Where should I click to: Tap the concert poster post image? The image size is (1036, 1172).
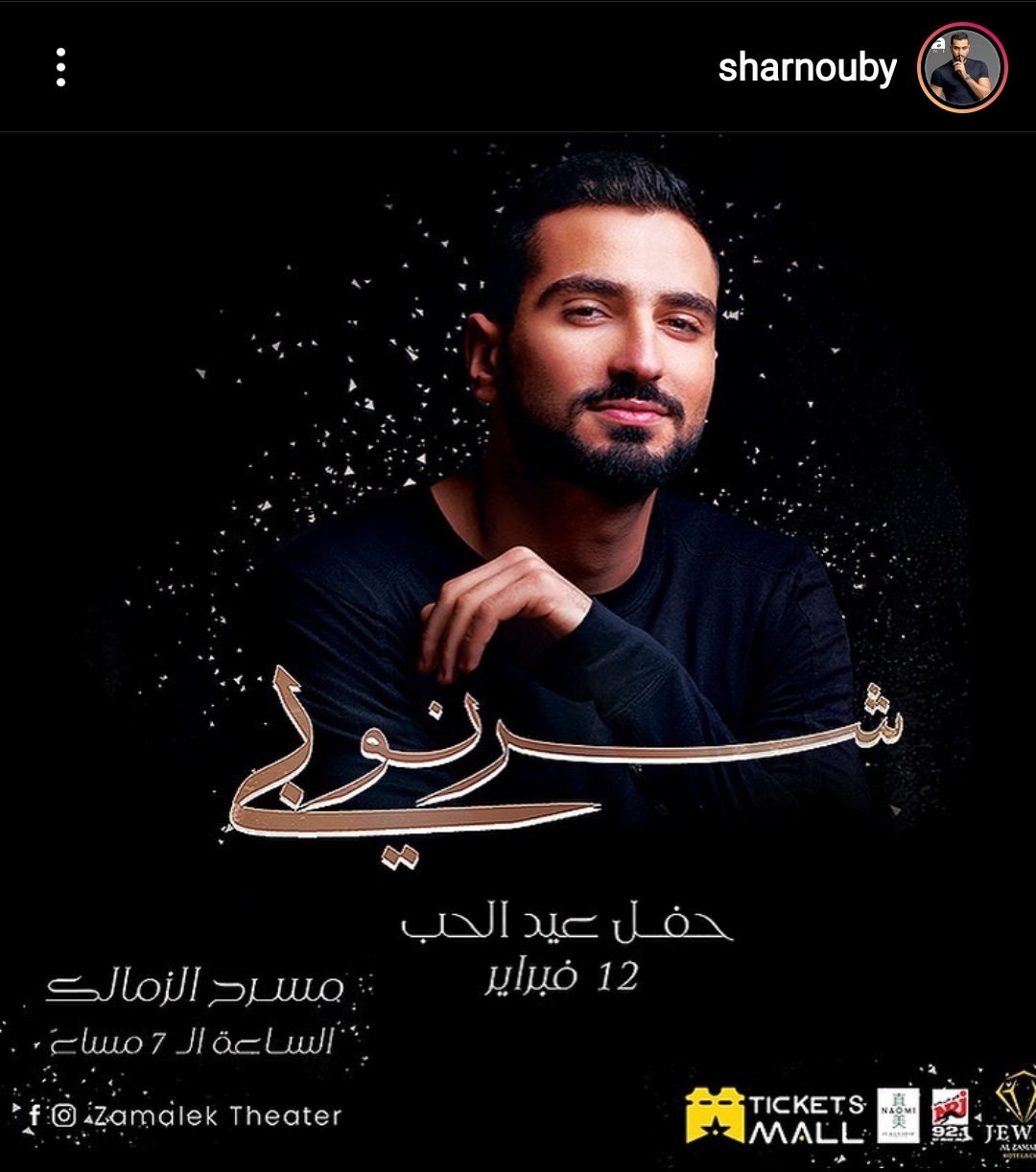point(518,652)
